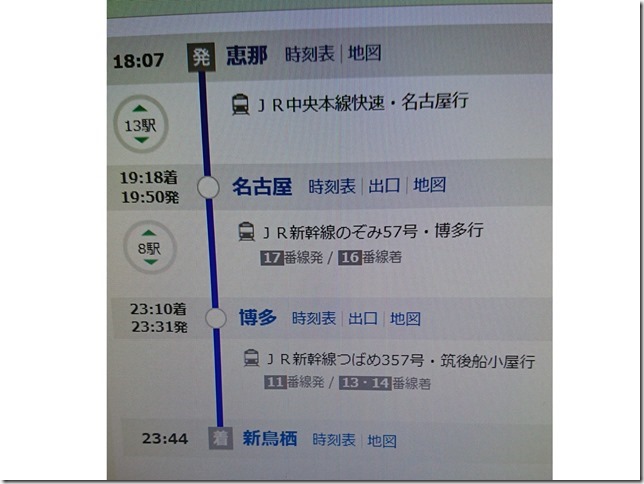
Task: Open the 時刻表 timetable link for 名古屋
Action: [332, 186]
